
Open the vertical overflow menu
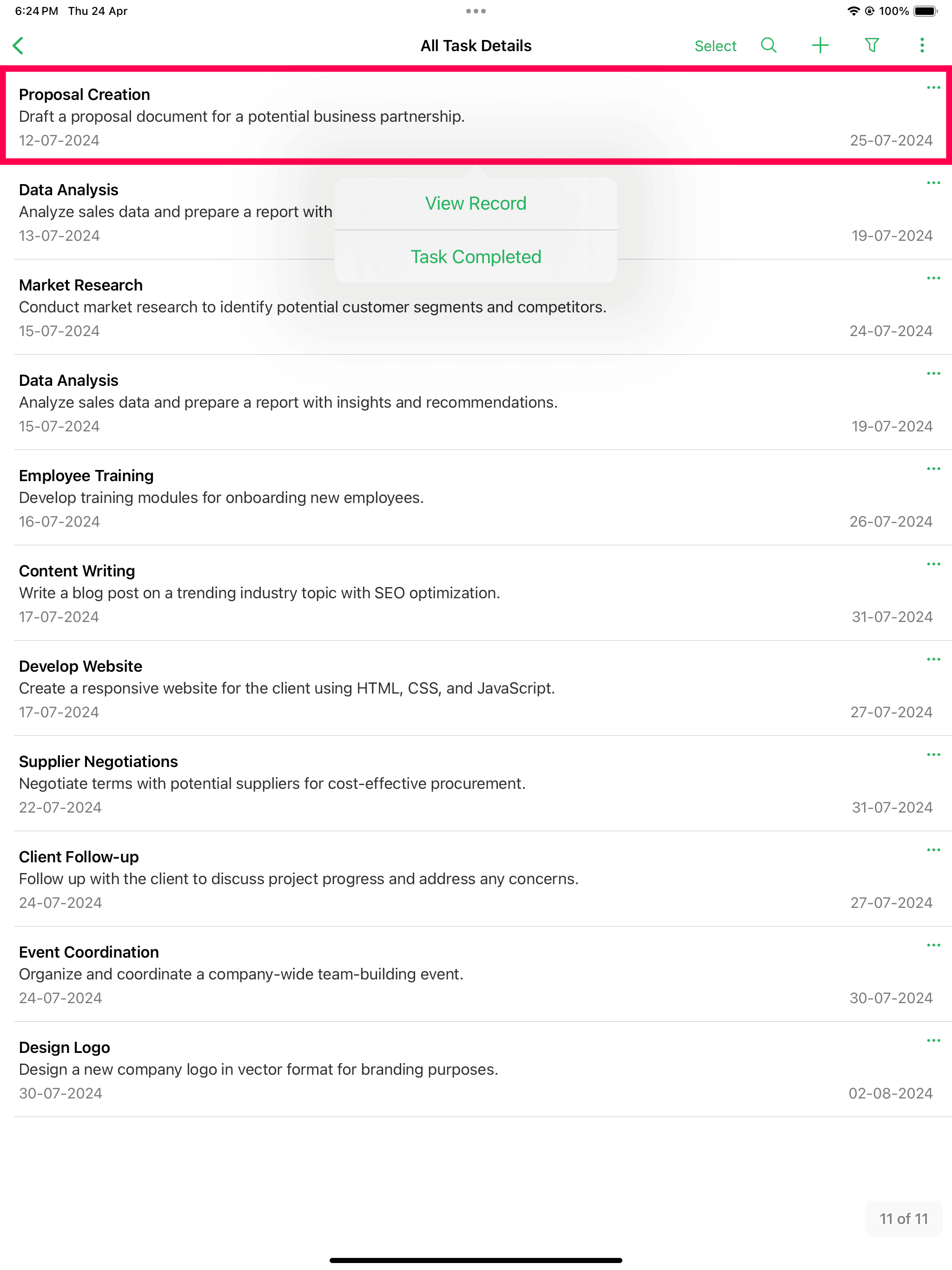[x=922, y=46]
